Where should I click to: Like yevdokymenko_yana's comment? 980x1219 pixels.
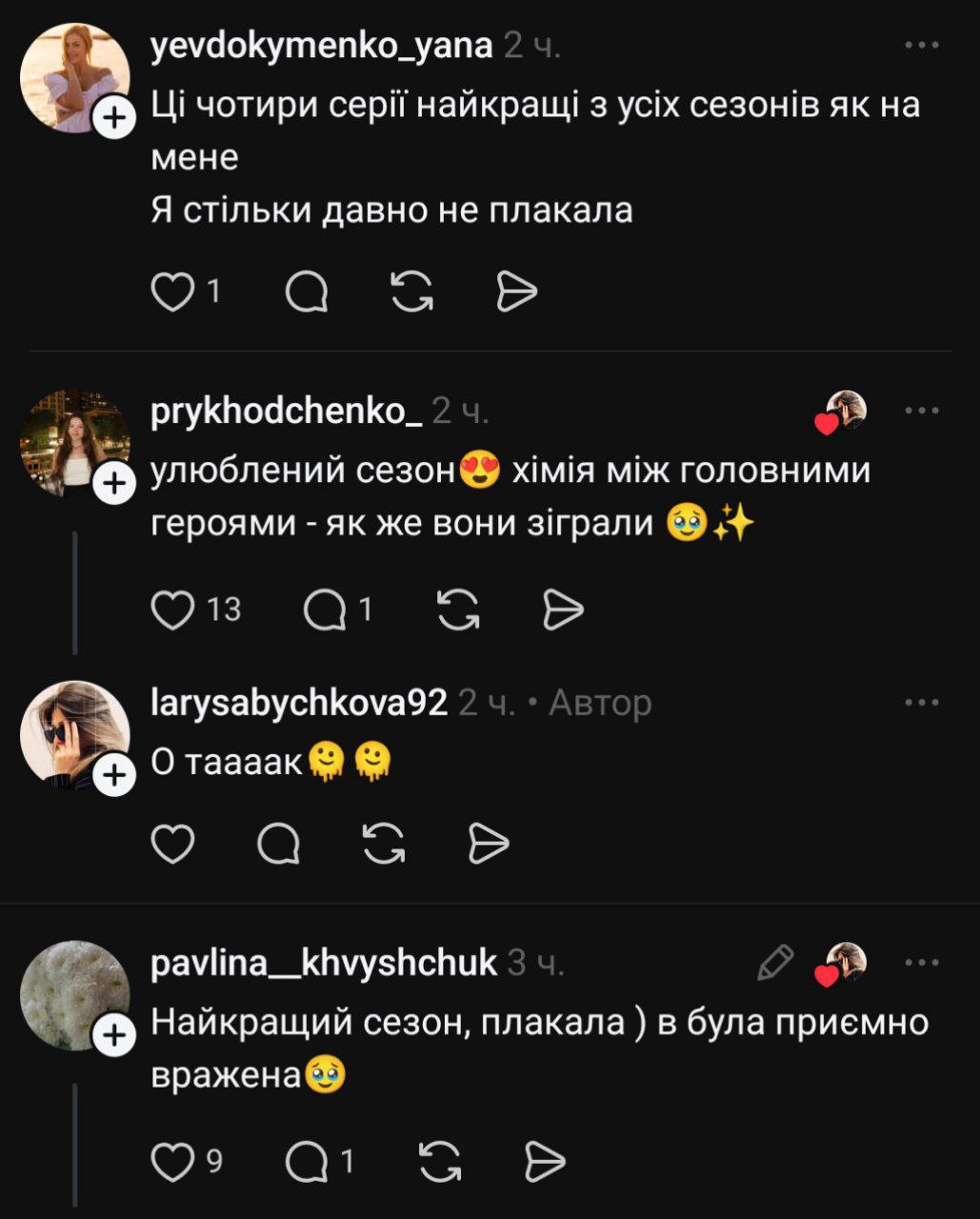click(x=173, y=291)
